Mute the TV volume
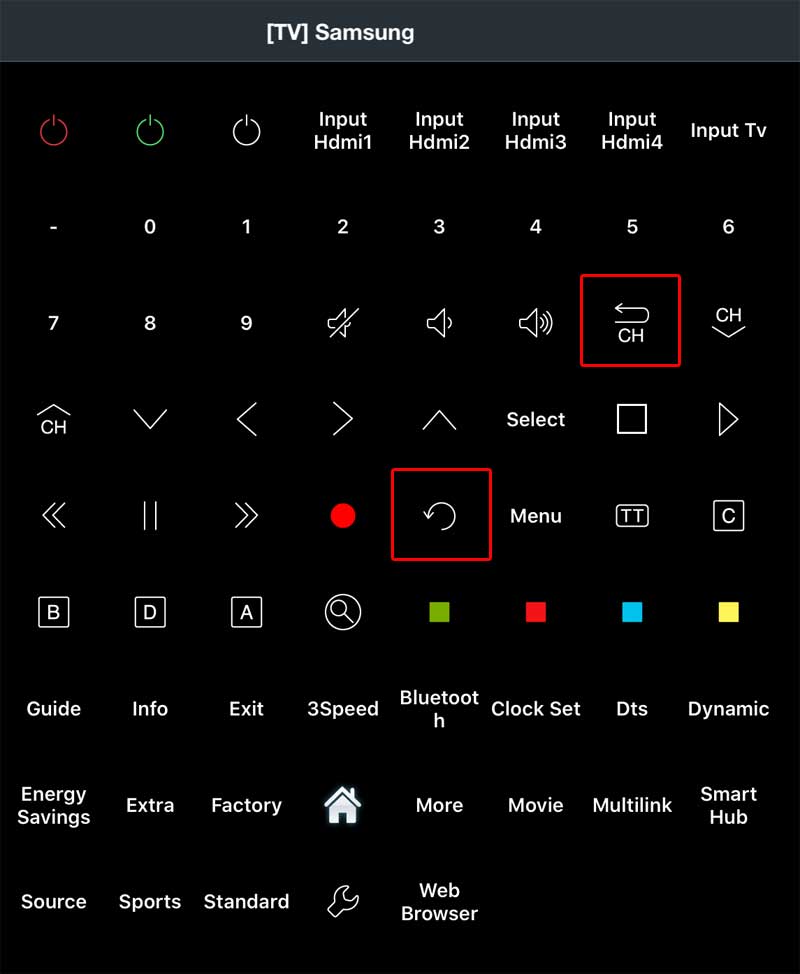 pyautogui.click(x=343, y=323)
